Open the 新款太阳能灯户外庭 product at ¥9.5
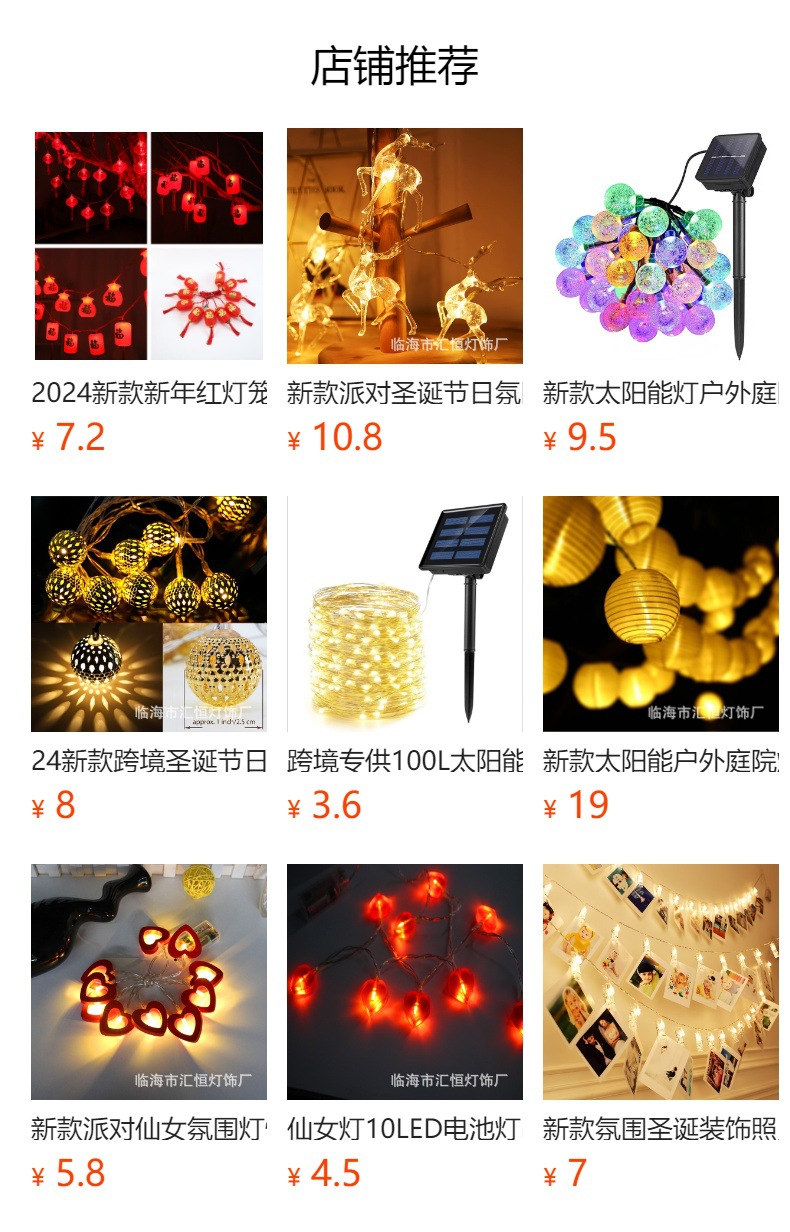Viewport: 790px width, 1232px height. tap(660, 246)
